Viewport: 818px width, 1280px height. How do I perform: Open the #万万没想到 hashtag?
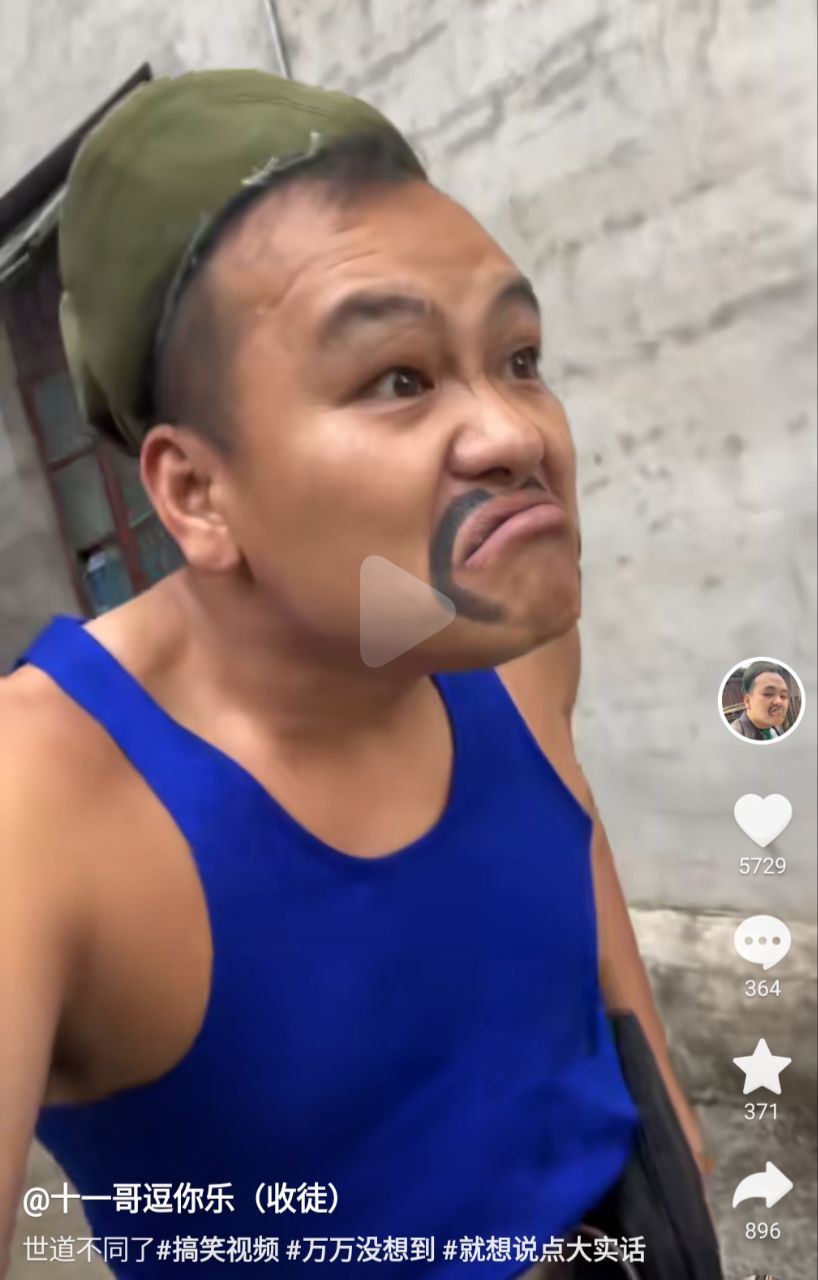pyautogui.click(x=361, y=1249)
